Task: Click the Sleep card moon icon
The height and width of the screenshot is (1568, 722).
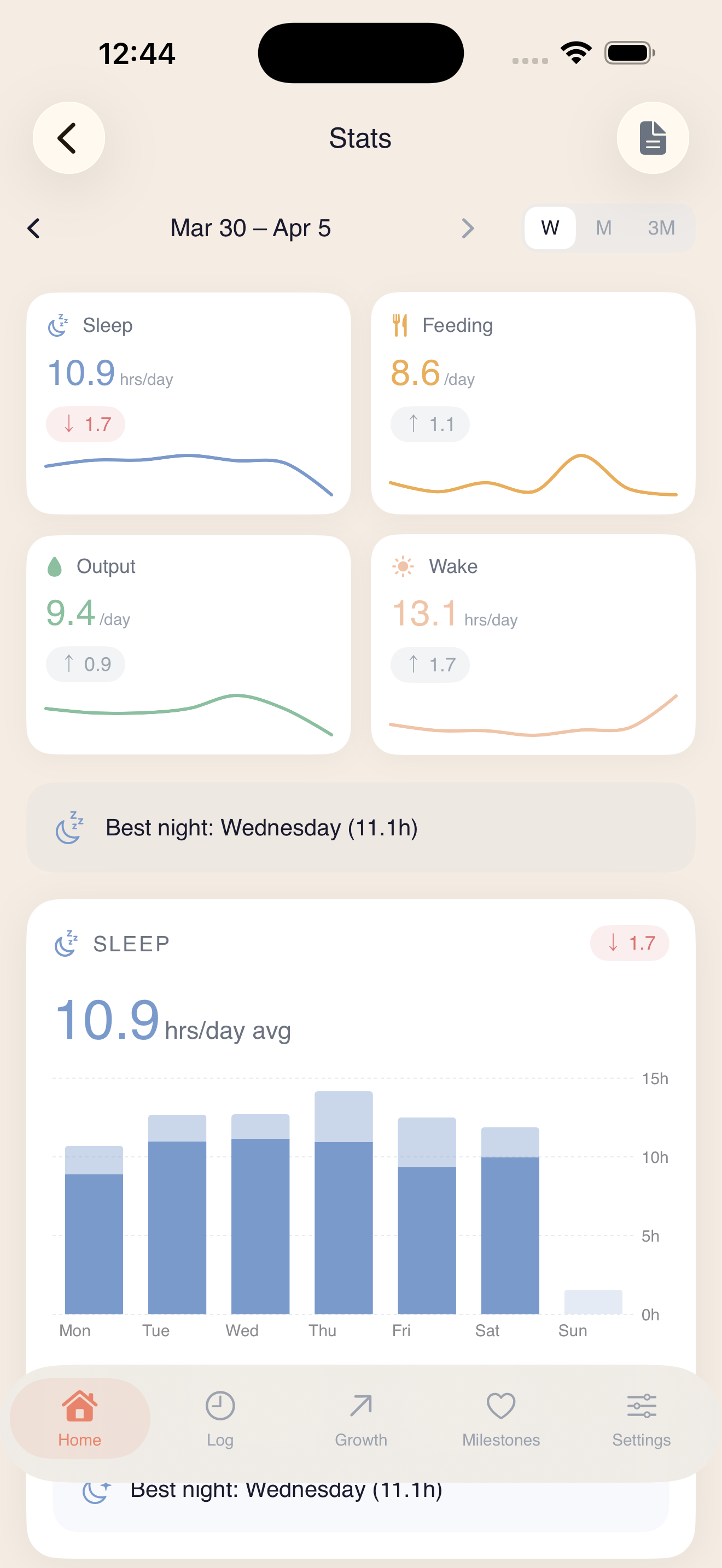Action: click(59, 326)
